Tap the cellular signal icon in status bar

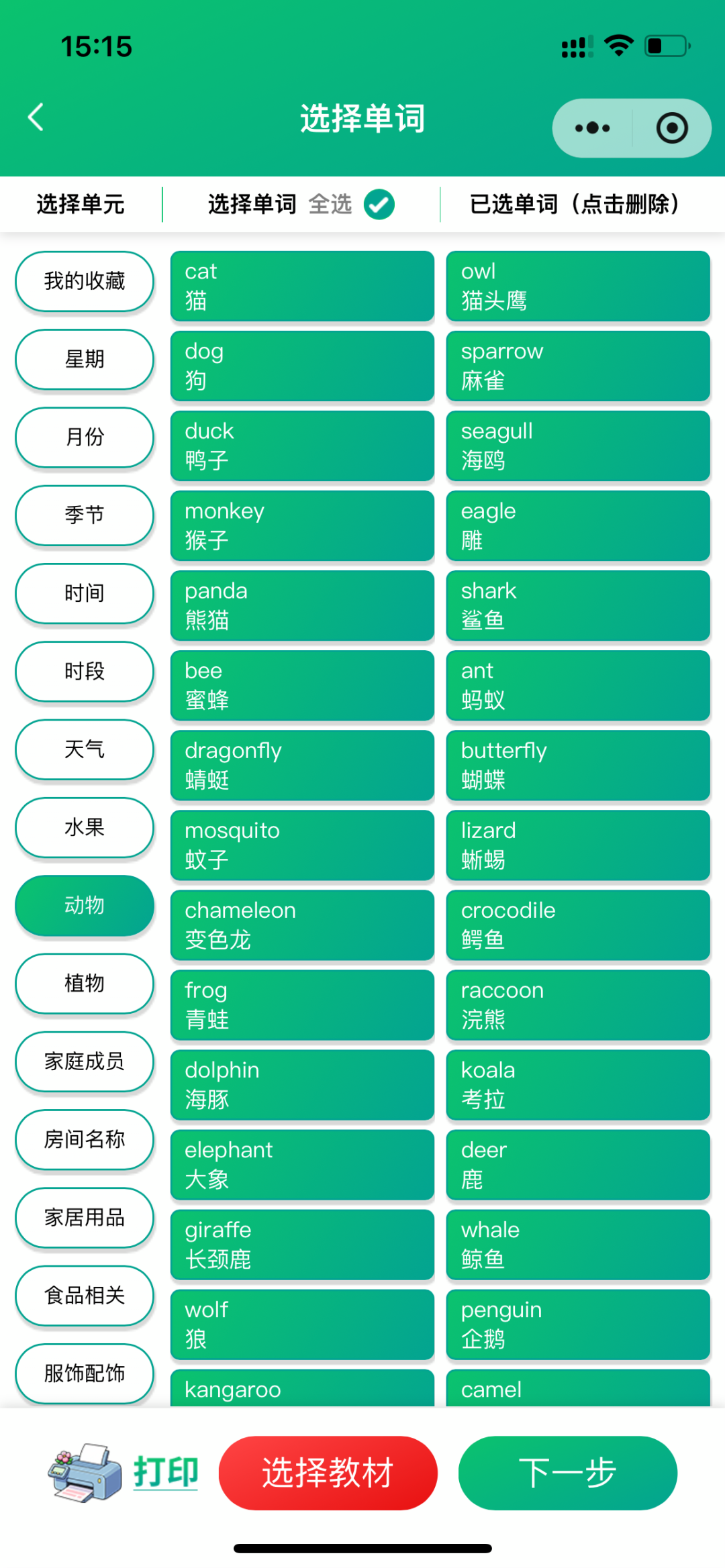click(x=574, y=44)
